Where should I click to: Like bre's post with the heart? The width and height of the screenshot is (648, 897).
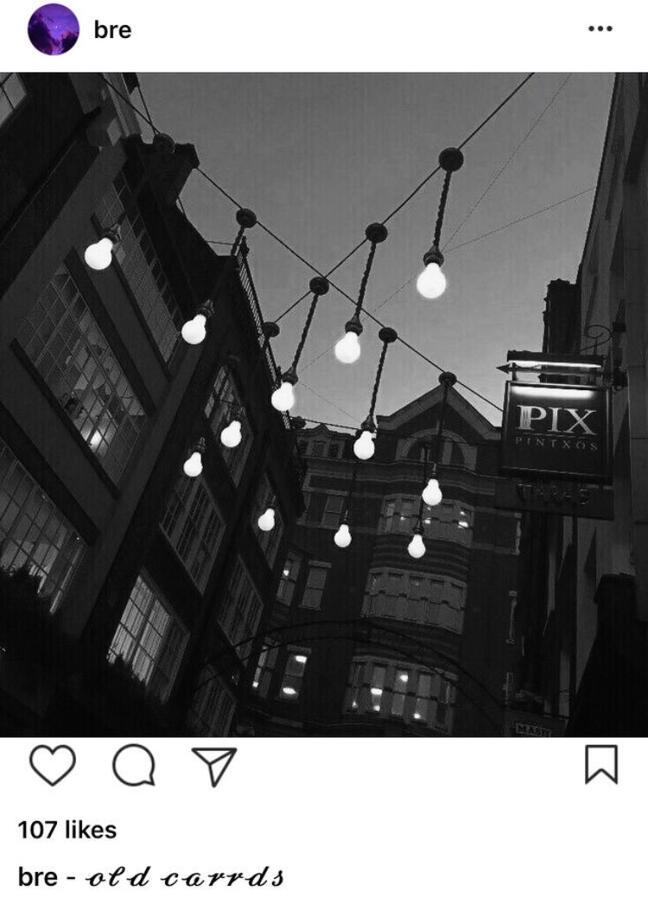[52, 766]
